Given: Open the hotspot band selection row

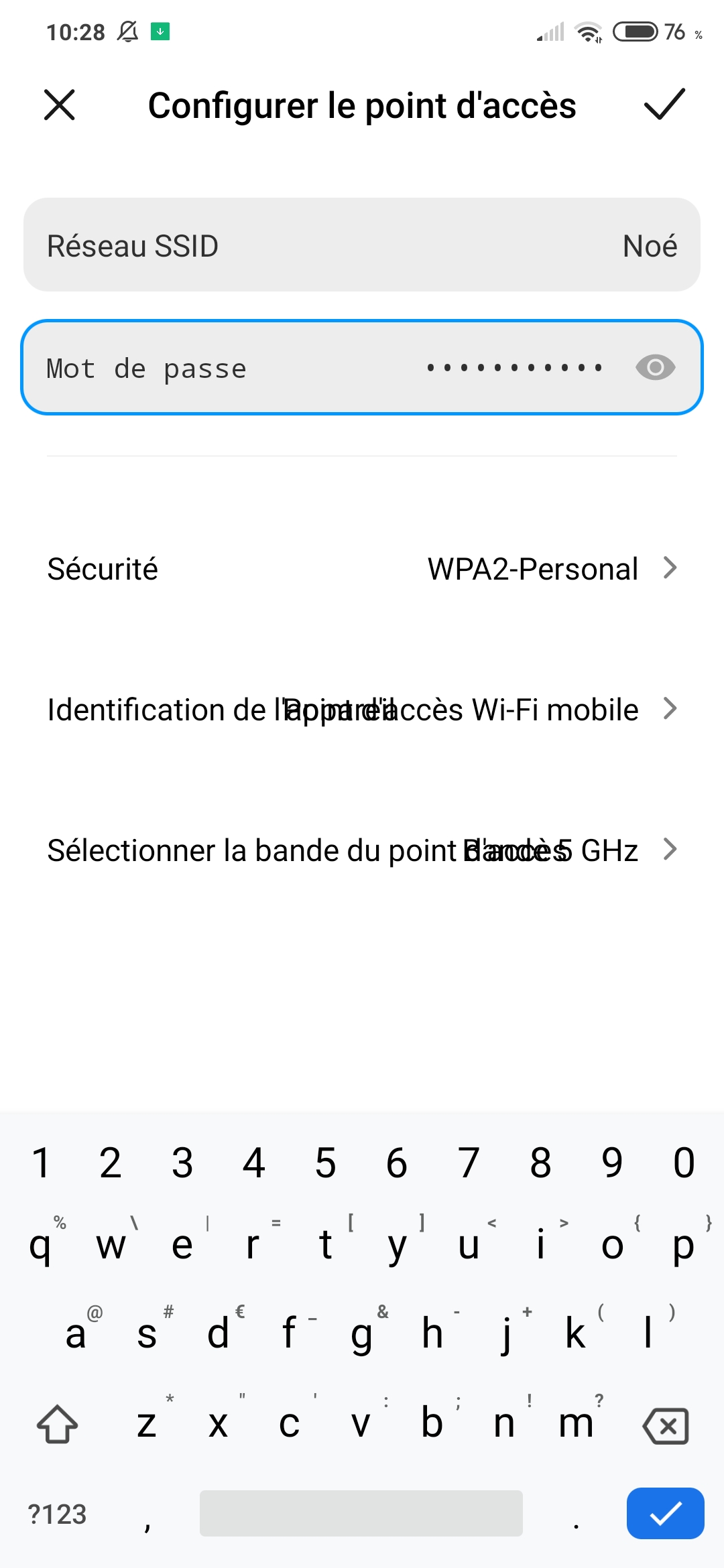Looking at the screenshot, I should coord(362,850).
